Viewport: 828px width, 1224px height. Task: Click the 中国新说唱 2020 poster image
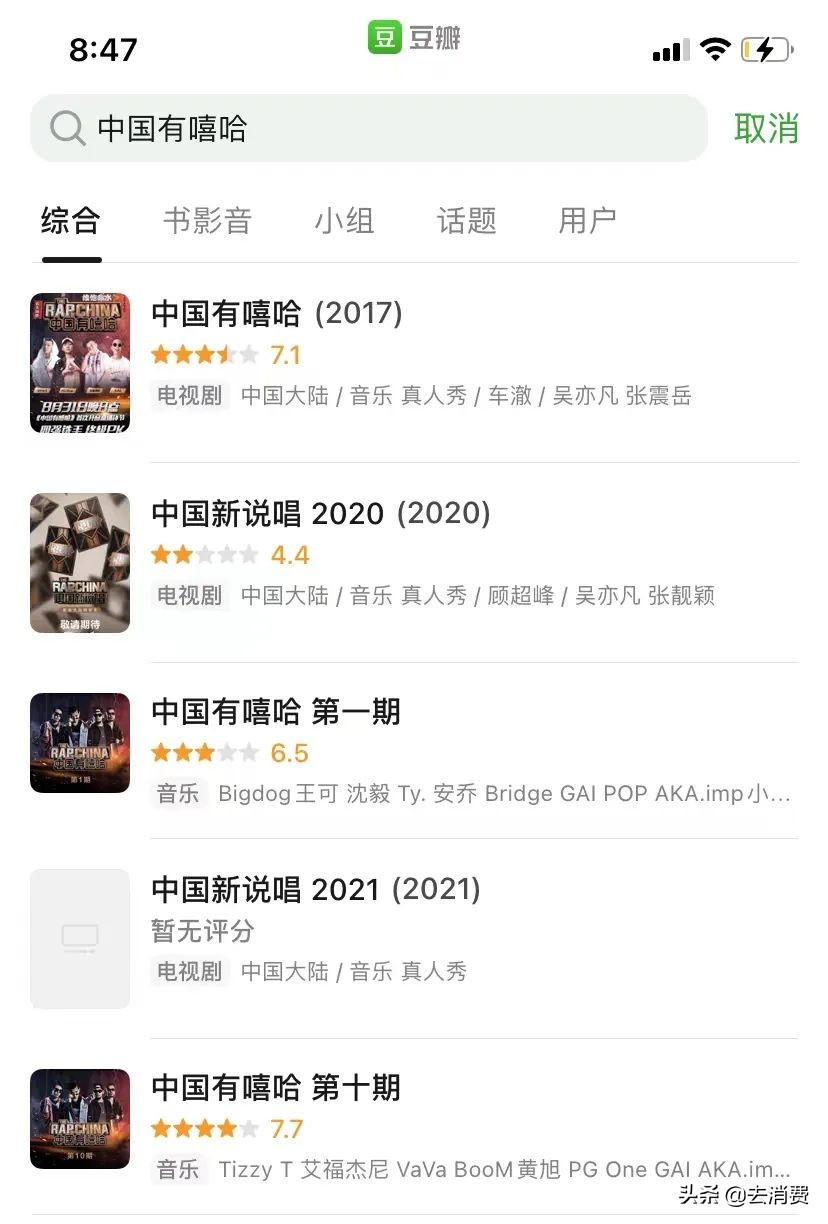pyautogui.click(x=80, y=563)
